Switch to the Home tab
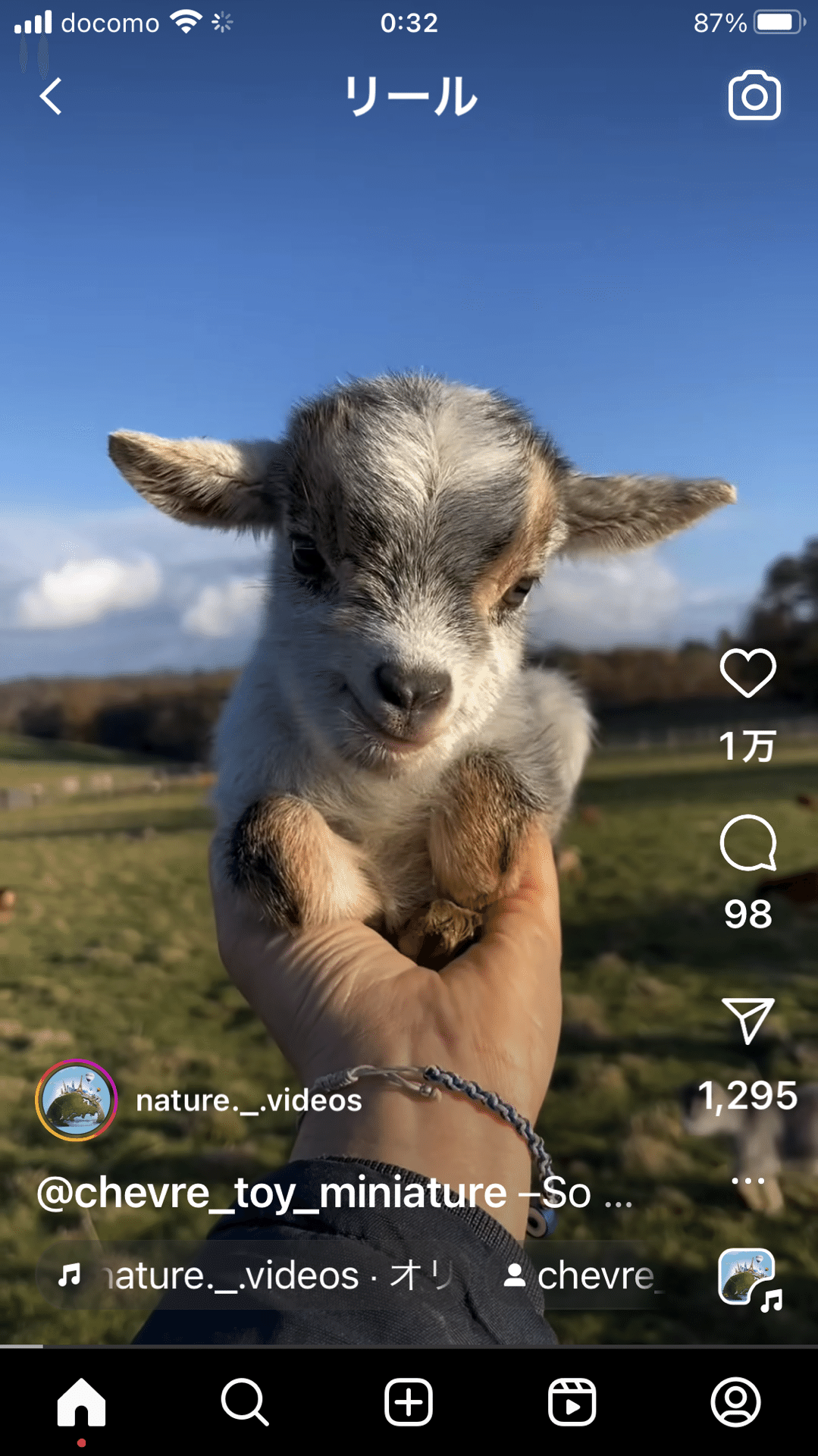 82,1403
